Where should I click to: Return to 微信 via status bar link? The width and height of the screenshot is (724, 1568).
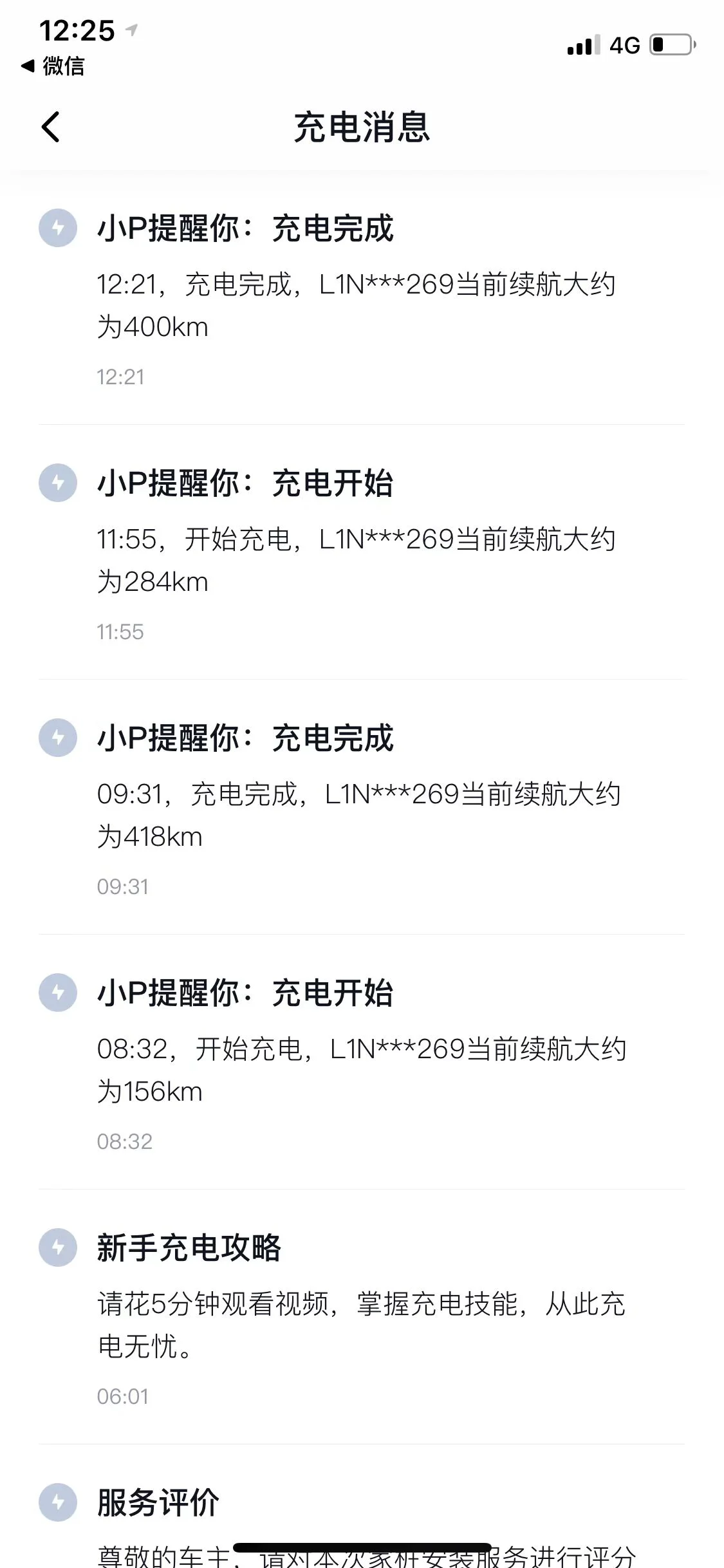tap(53, 66)
